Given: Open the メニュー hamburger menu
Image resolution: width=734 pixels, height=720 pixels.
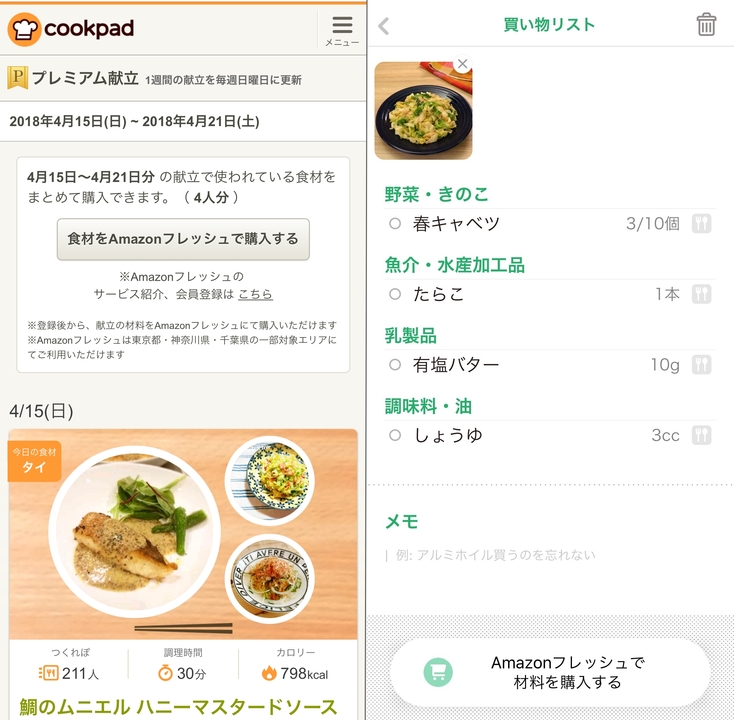Looking at the screenshot, I should 342,28.
